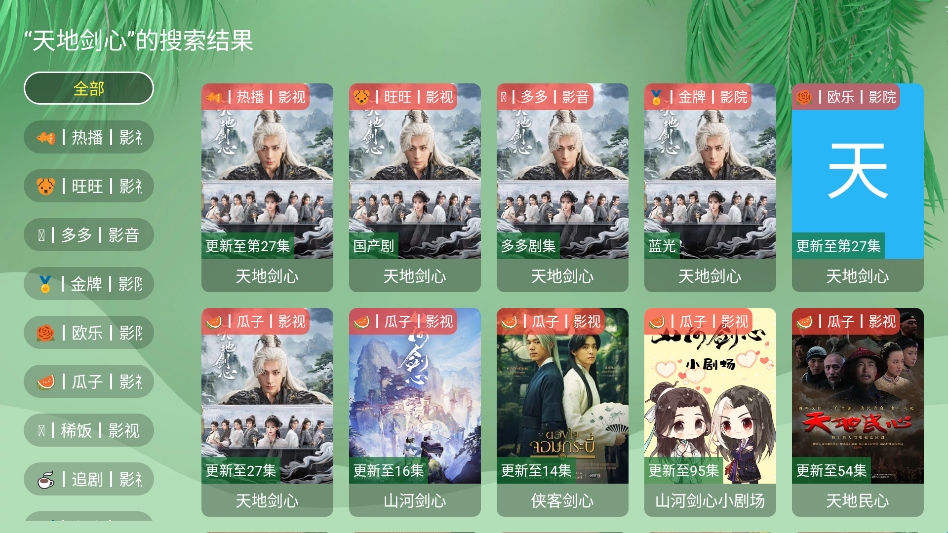Filter results by 稀饭影视 source
The height and width of the screenshot is (533, 948).
[89, 430]
